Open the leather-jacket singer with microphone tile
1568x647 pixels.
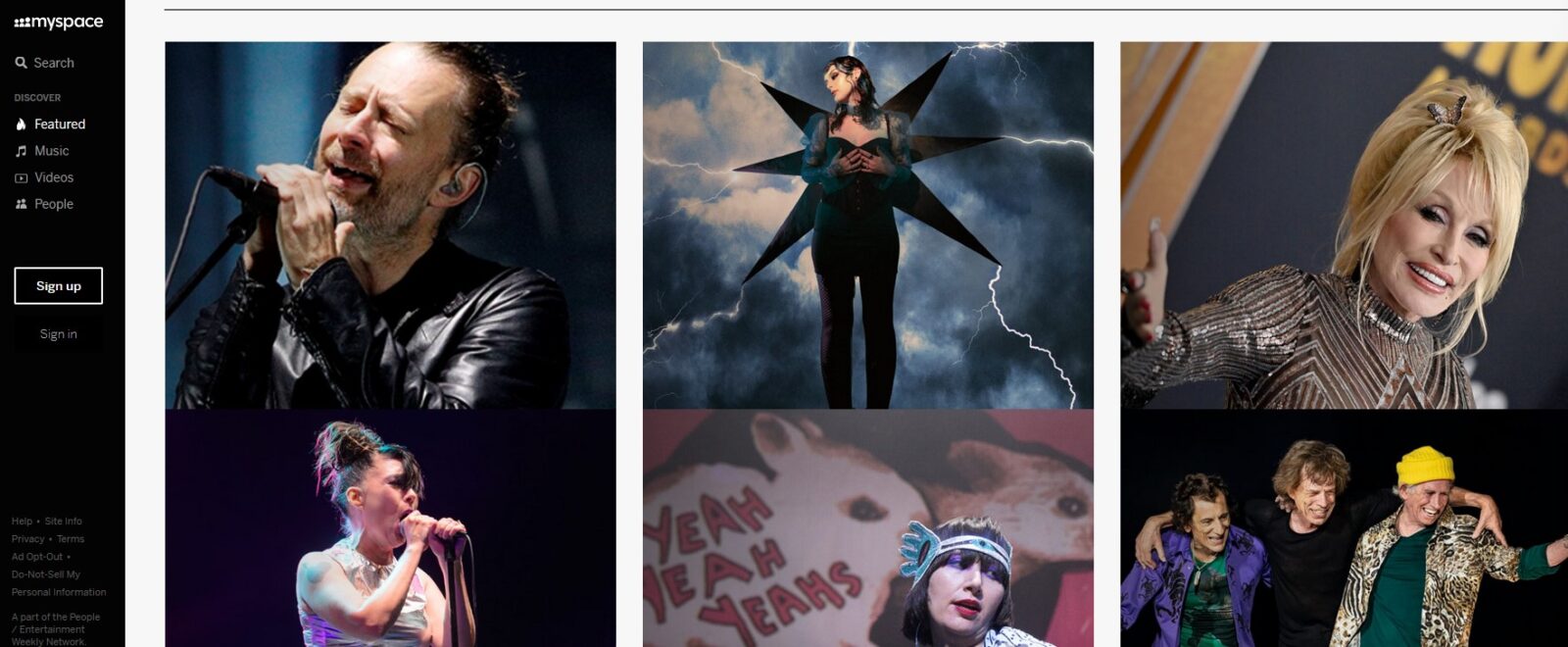(390, 224)
